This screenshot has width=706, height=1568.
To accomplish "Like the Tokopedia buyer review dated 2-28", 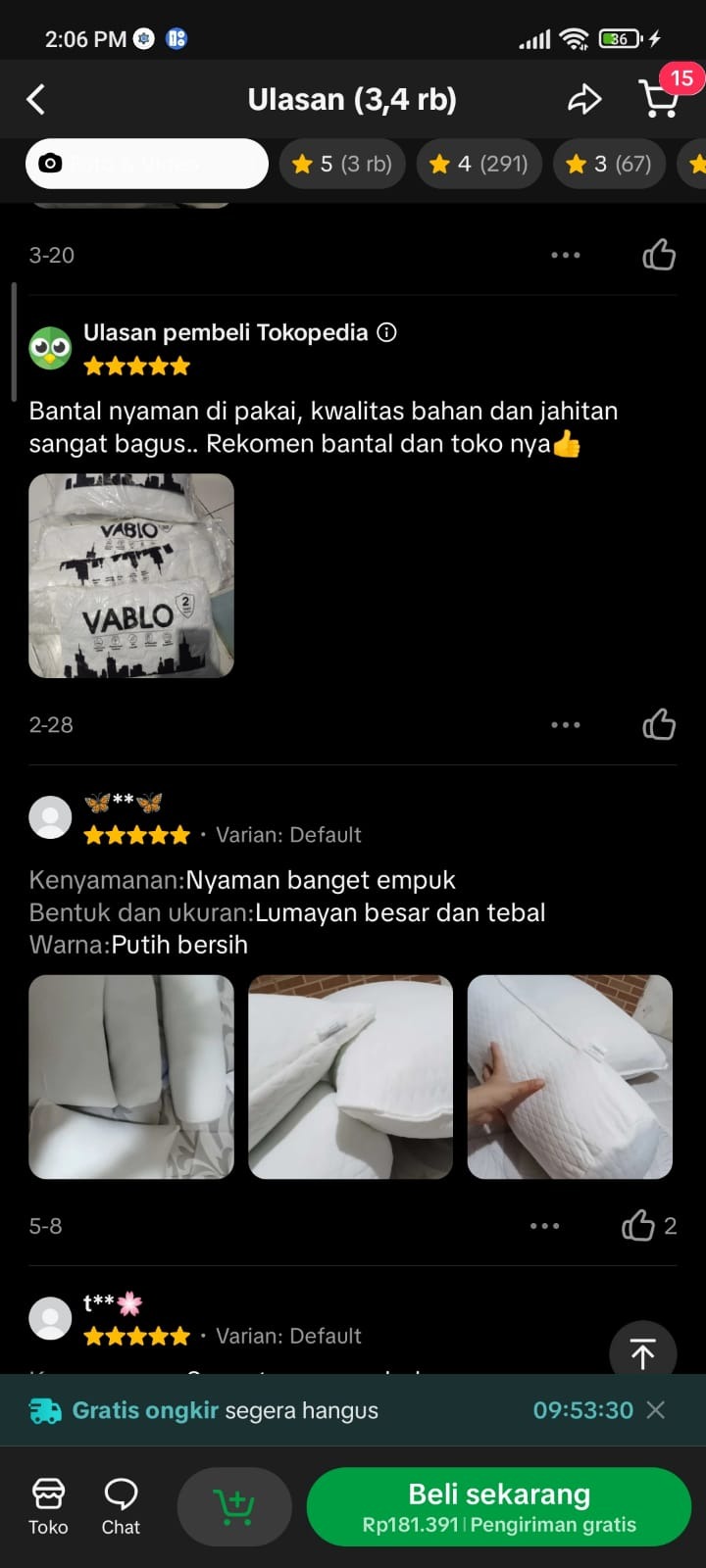I will coord(659,725).
